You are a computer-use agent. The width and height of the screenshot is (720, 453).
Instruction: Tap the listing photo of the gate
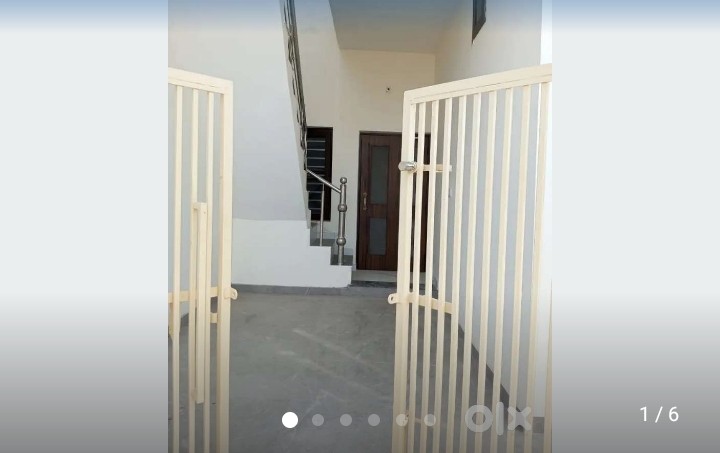tap(360, 220)
